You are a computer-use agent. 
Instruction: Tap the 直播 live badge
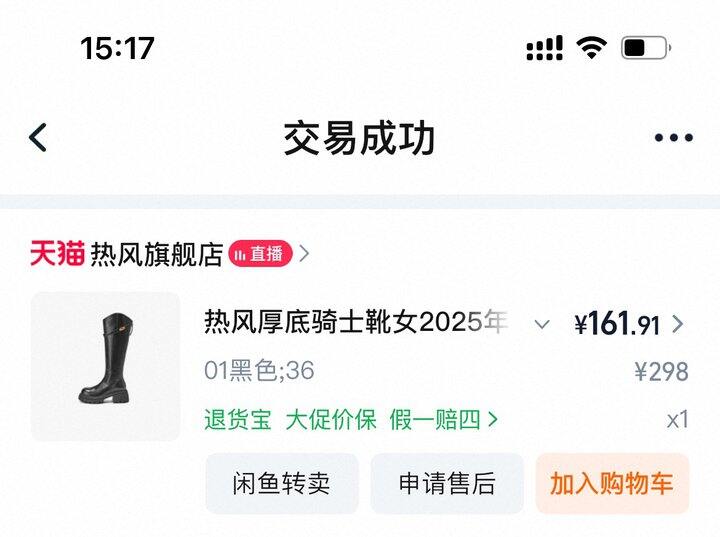260,254
